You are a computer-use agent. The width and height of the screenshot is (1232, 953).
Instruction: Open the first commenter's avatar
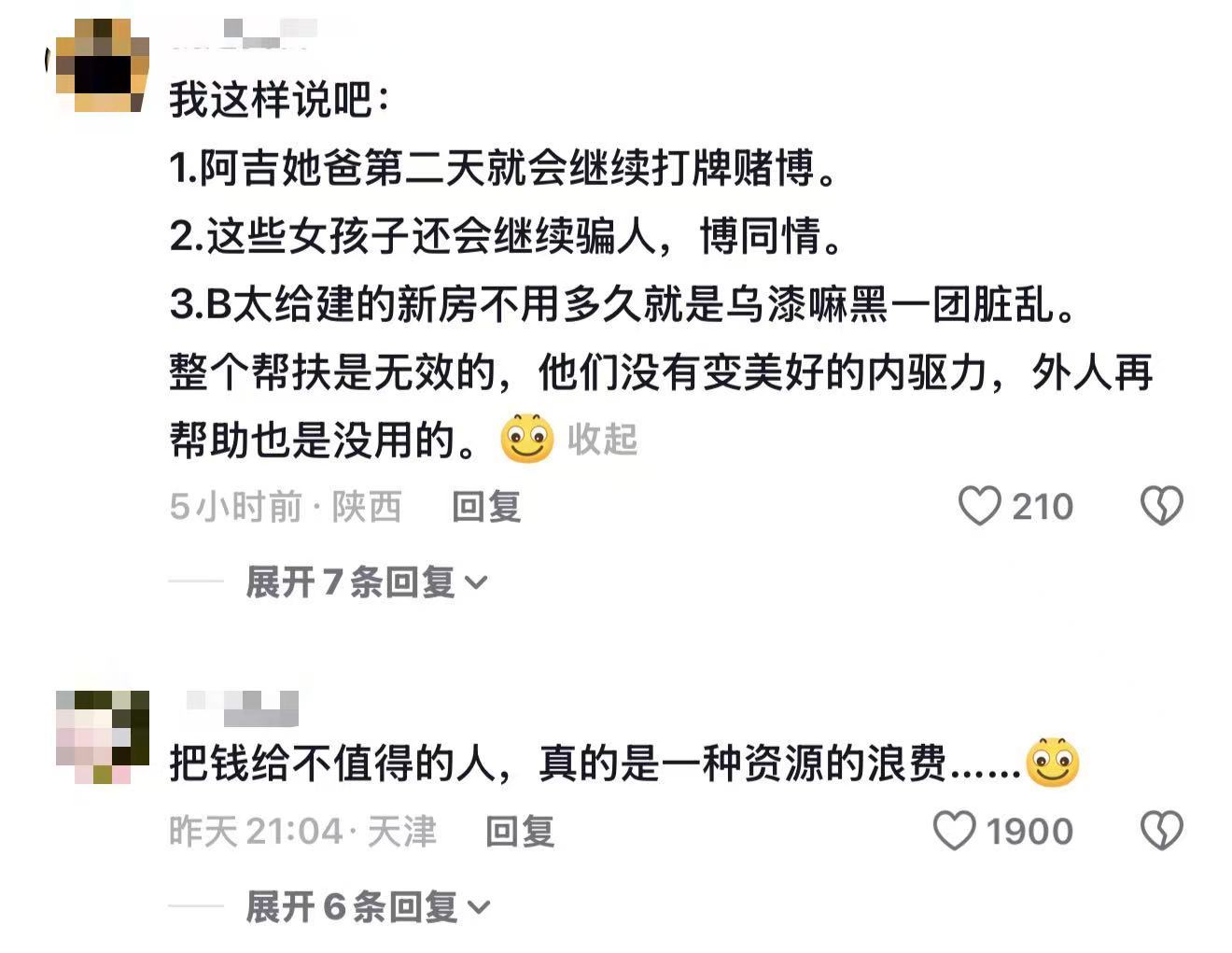[101, 65]
